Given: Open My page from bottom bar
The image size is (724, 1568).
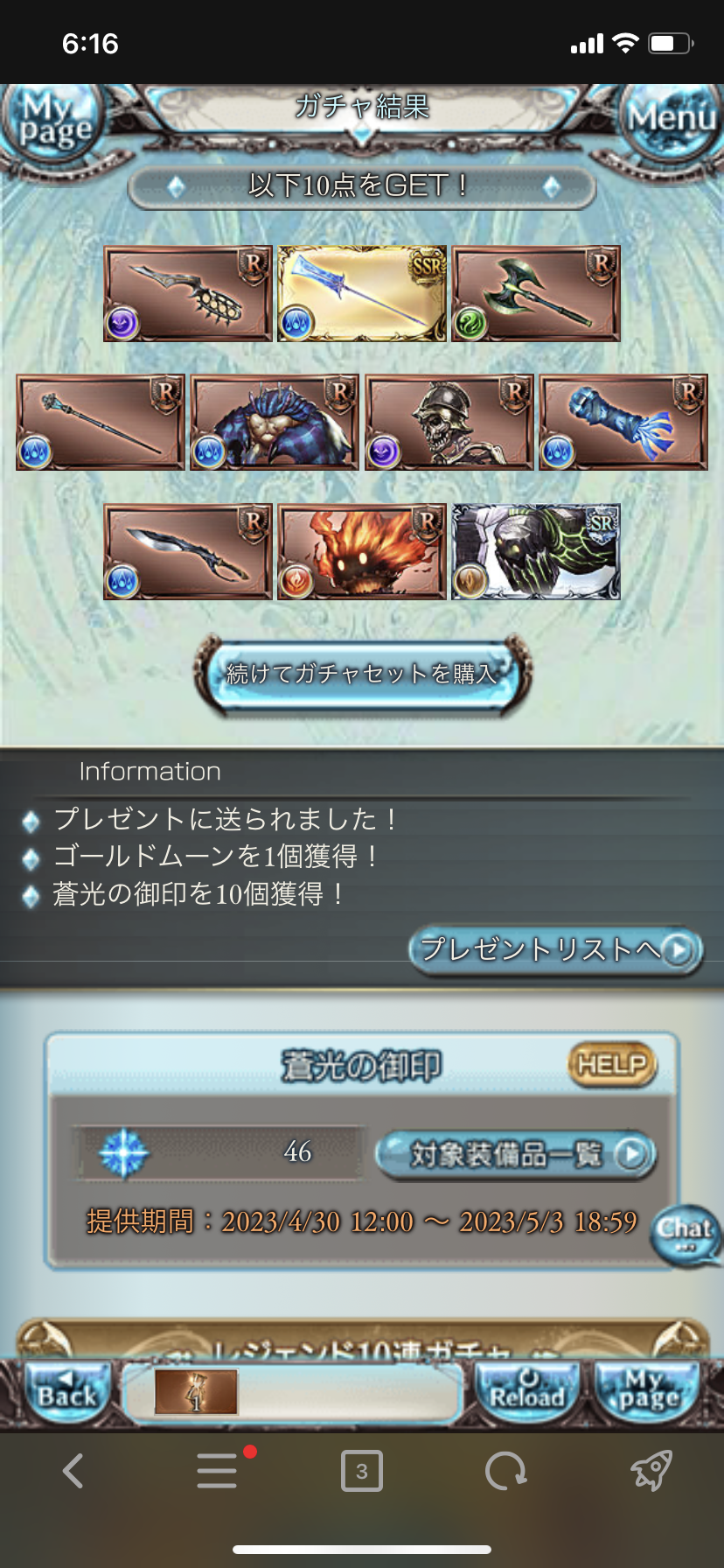Looking at the screenshot, I should click(x=649, y=1391).
